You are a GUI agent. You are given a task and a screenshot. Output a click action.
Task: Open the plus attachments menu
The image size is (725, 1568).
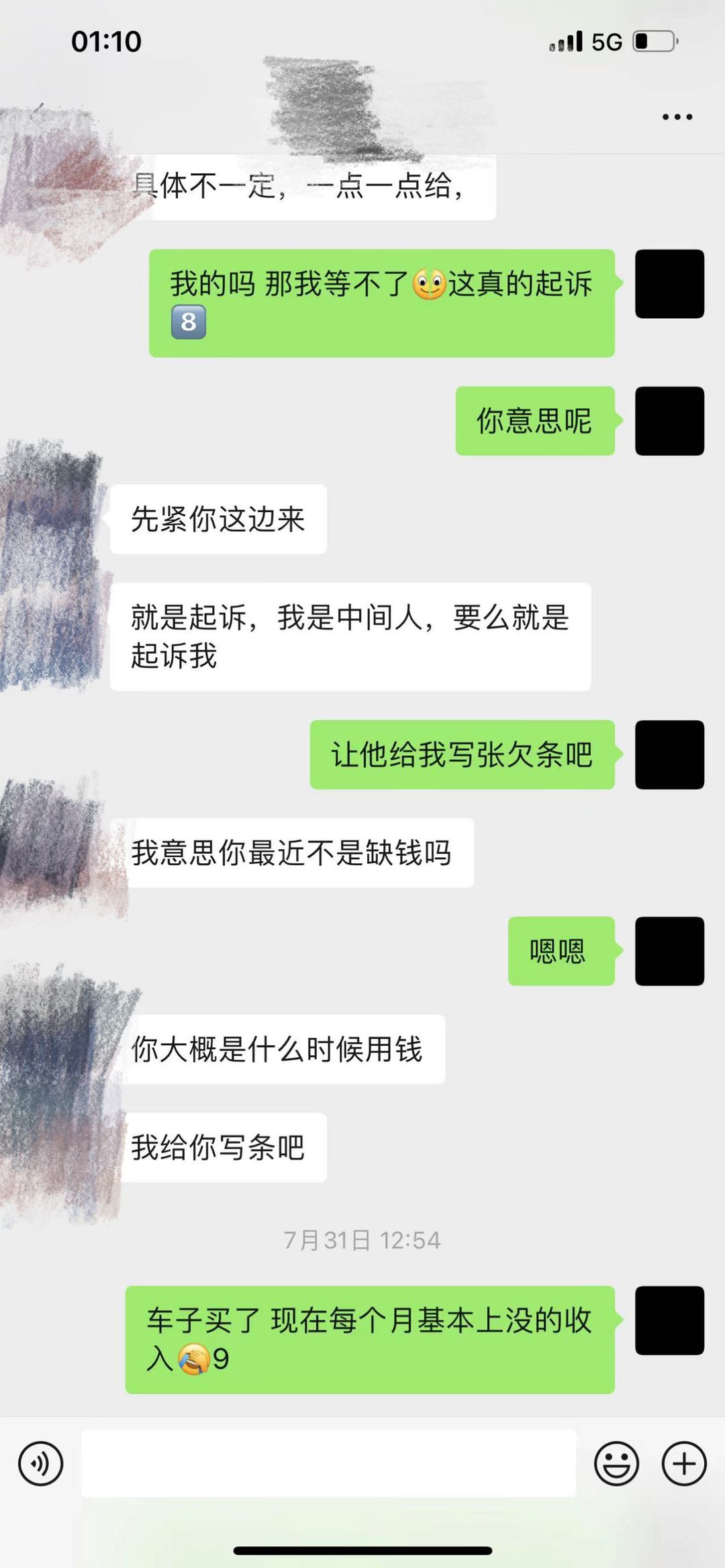[684, 1463]
